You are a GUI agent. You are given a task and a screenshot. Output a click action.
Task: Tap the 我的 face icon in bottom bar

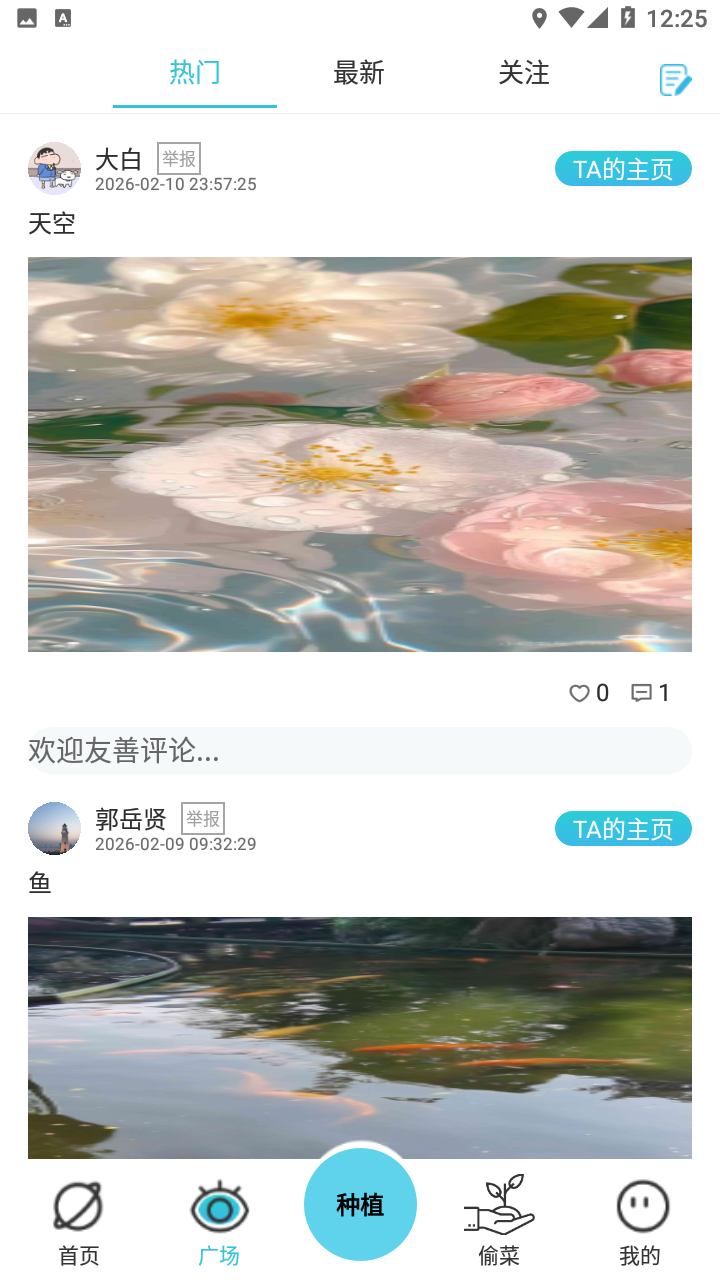click(641, 1207)
